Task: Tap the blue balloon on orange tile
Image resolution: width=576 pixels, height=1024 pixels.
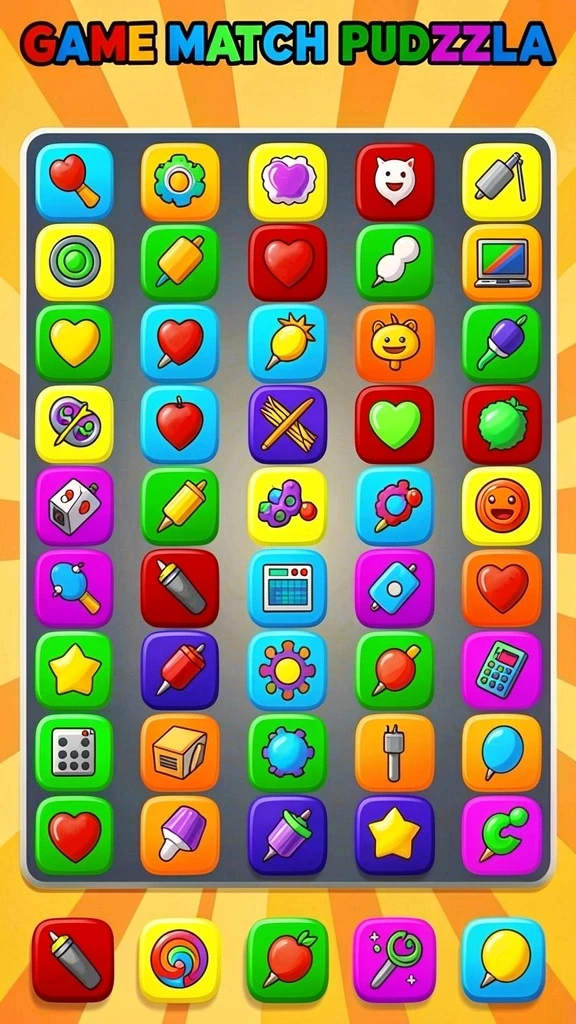Action: pos(502,752)
